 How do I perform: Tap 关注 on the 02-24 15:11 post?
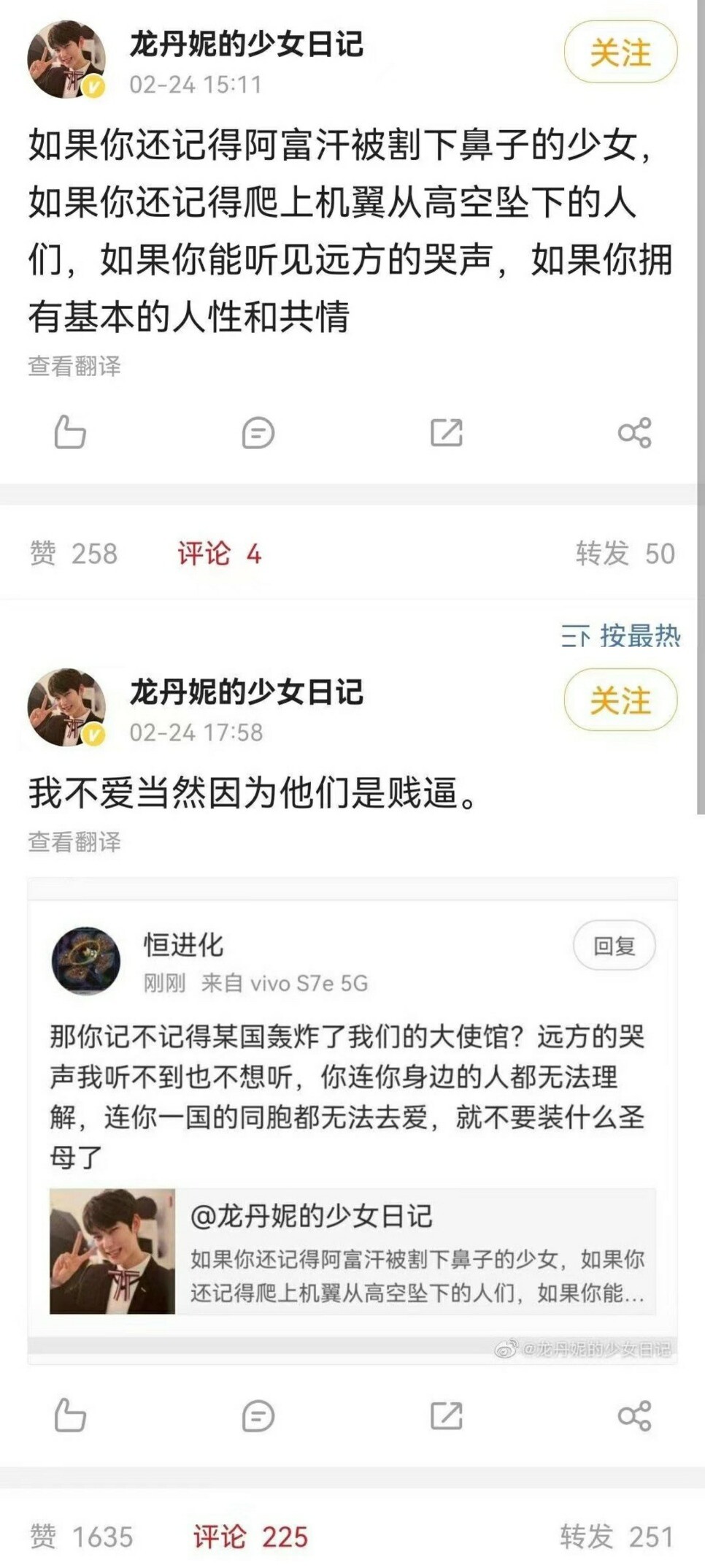coord(620,53)
